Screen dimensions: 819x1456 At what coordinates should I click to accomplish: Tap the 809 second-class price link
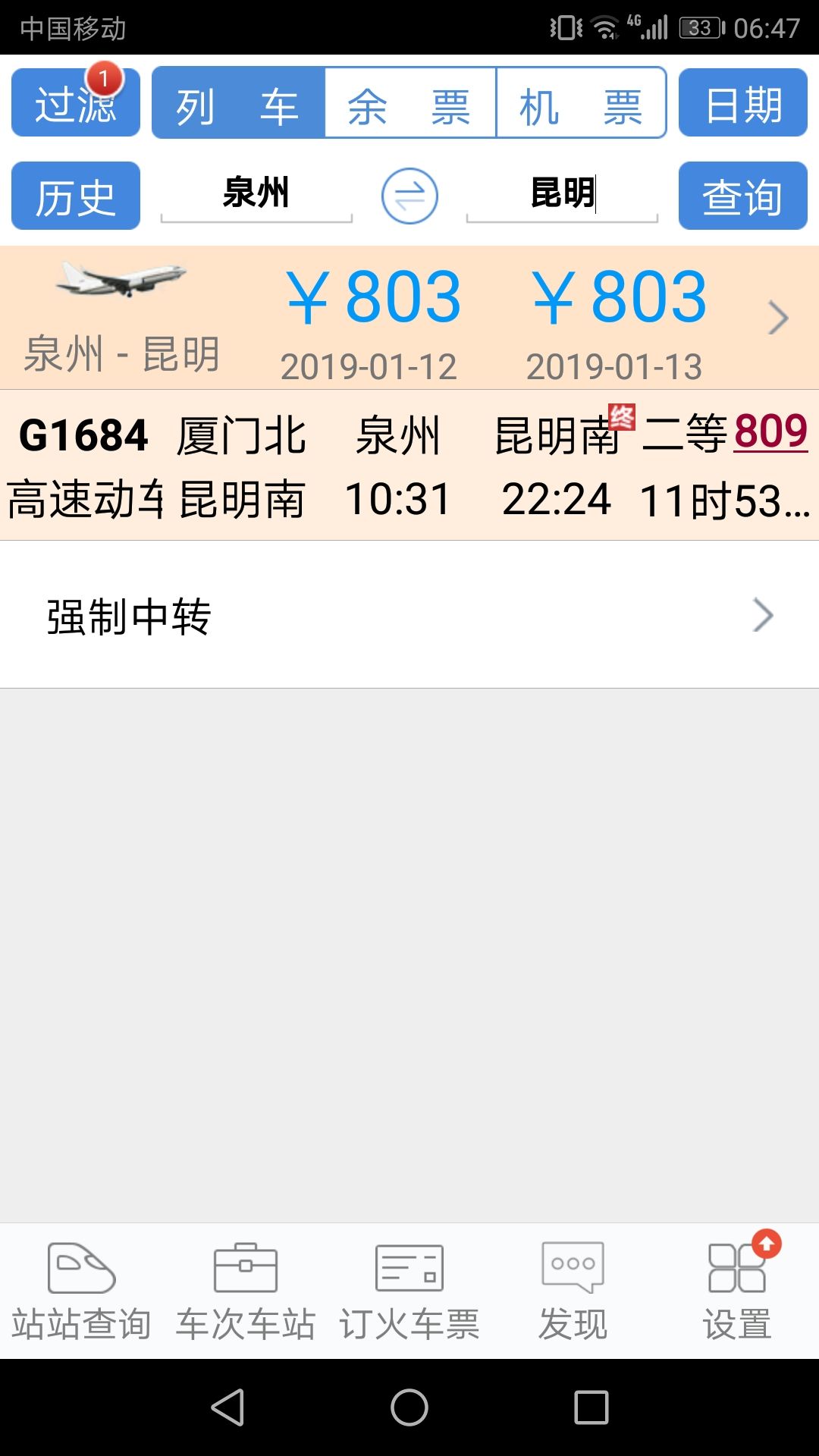[770, 431]
